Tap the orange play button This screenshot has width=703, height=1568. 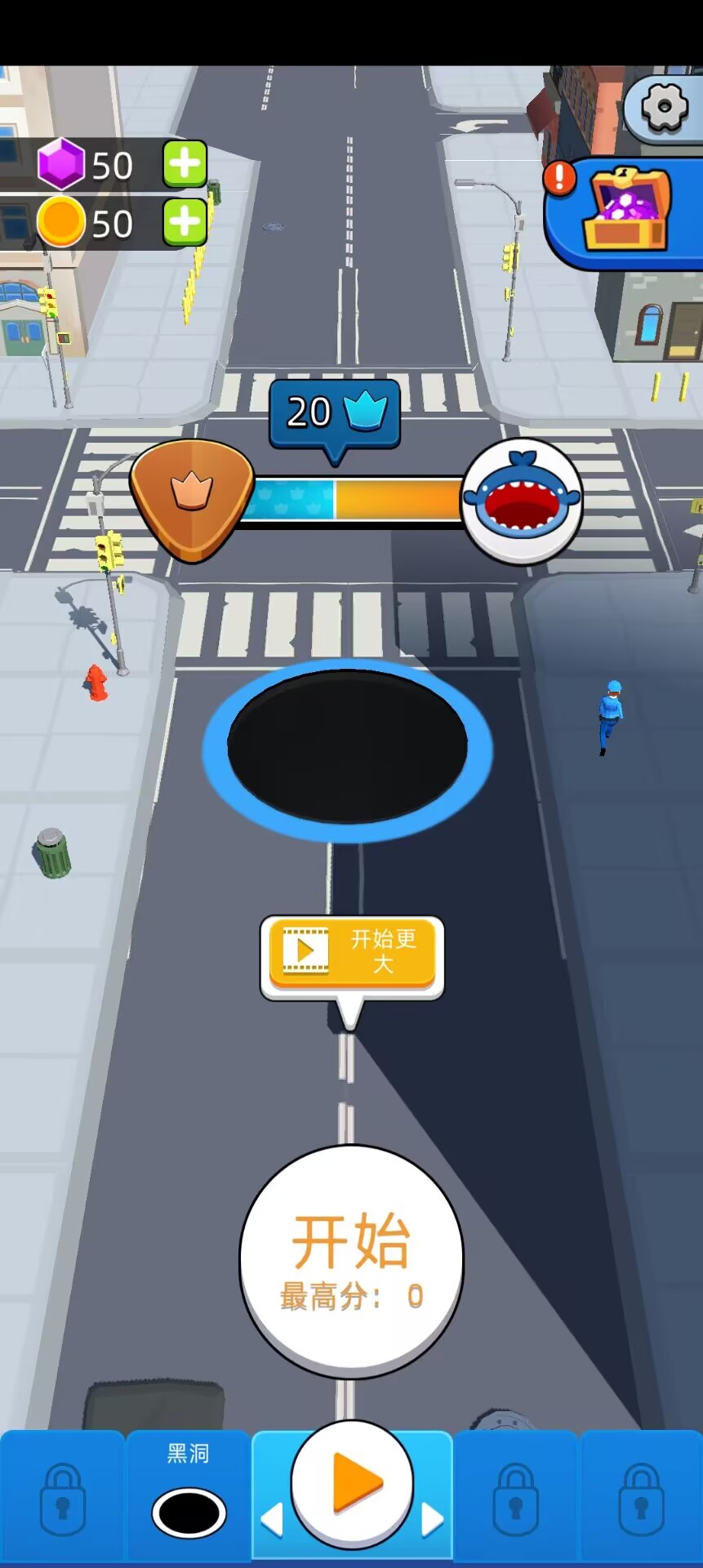click(x=352, y=1482)
